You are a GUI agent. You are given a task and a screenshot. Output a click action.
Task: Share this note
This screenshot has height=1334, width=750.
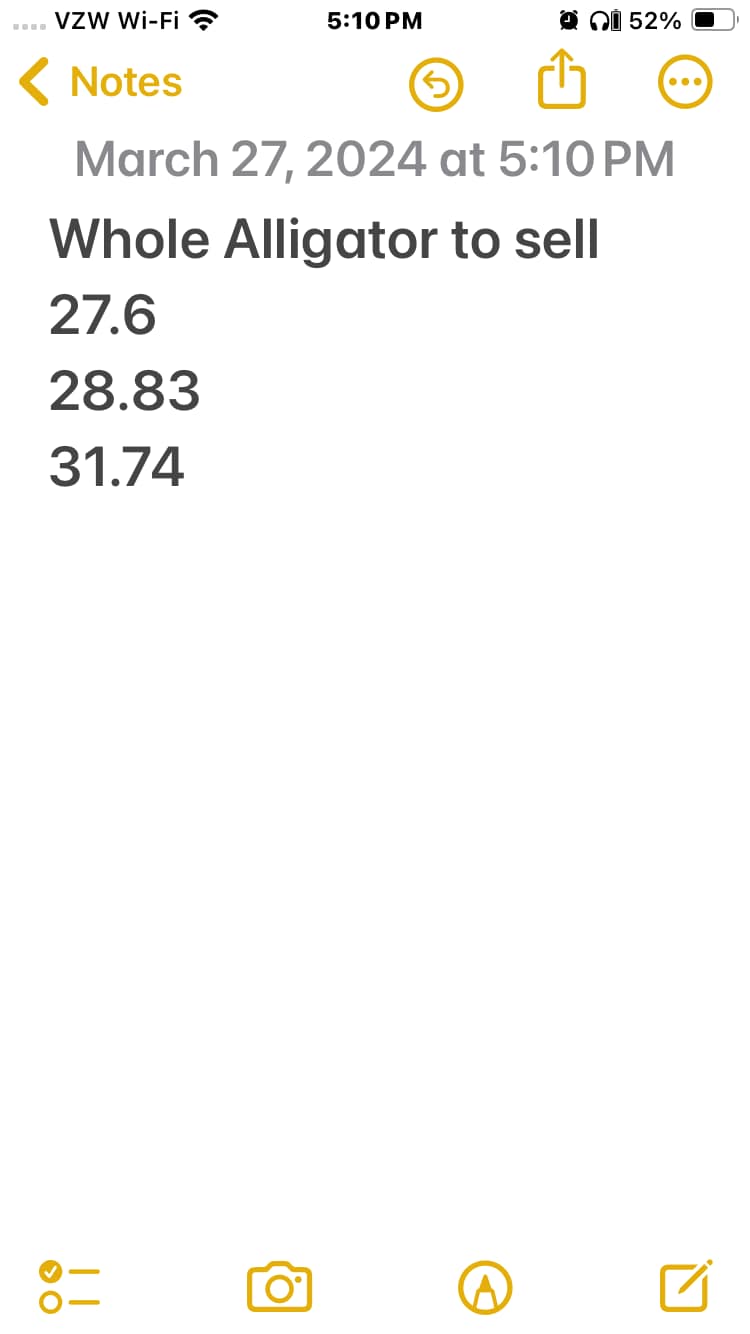coord(561,82)
